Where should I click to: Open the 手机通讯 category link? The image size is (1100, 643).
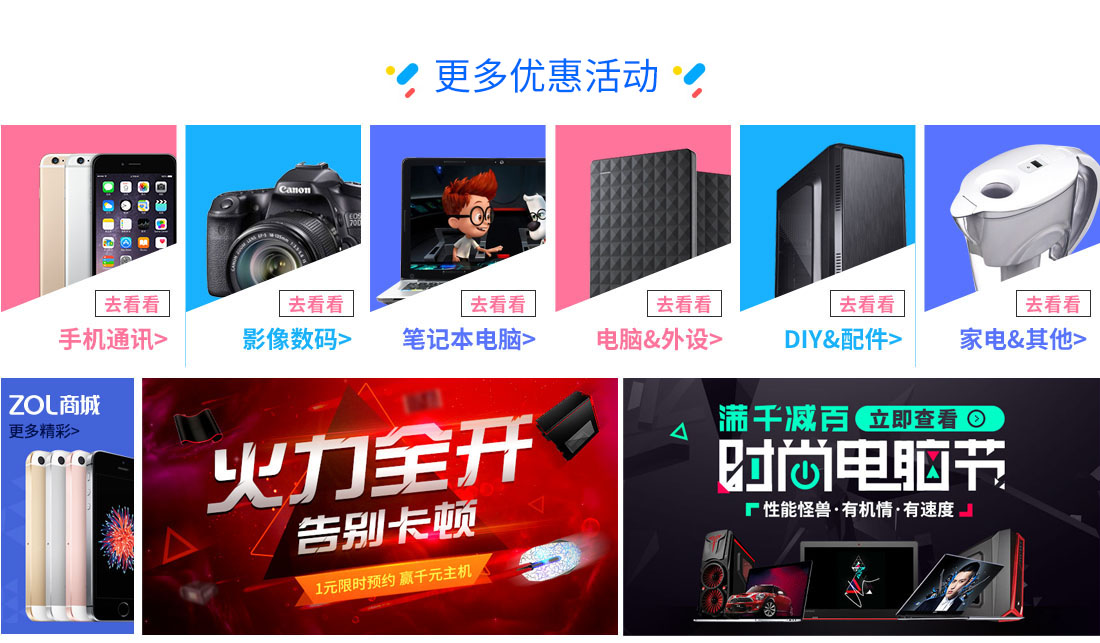(x=112, y=339)
